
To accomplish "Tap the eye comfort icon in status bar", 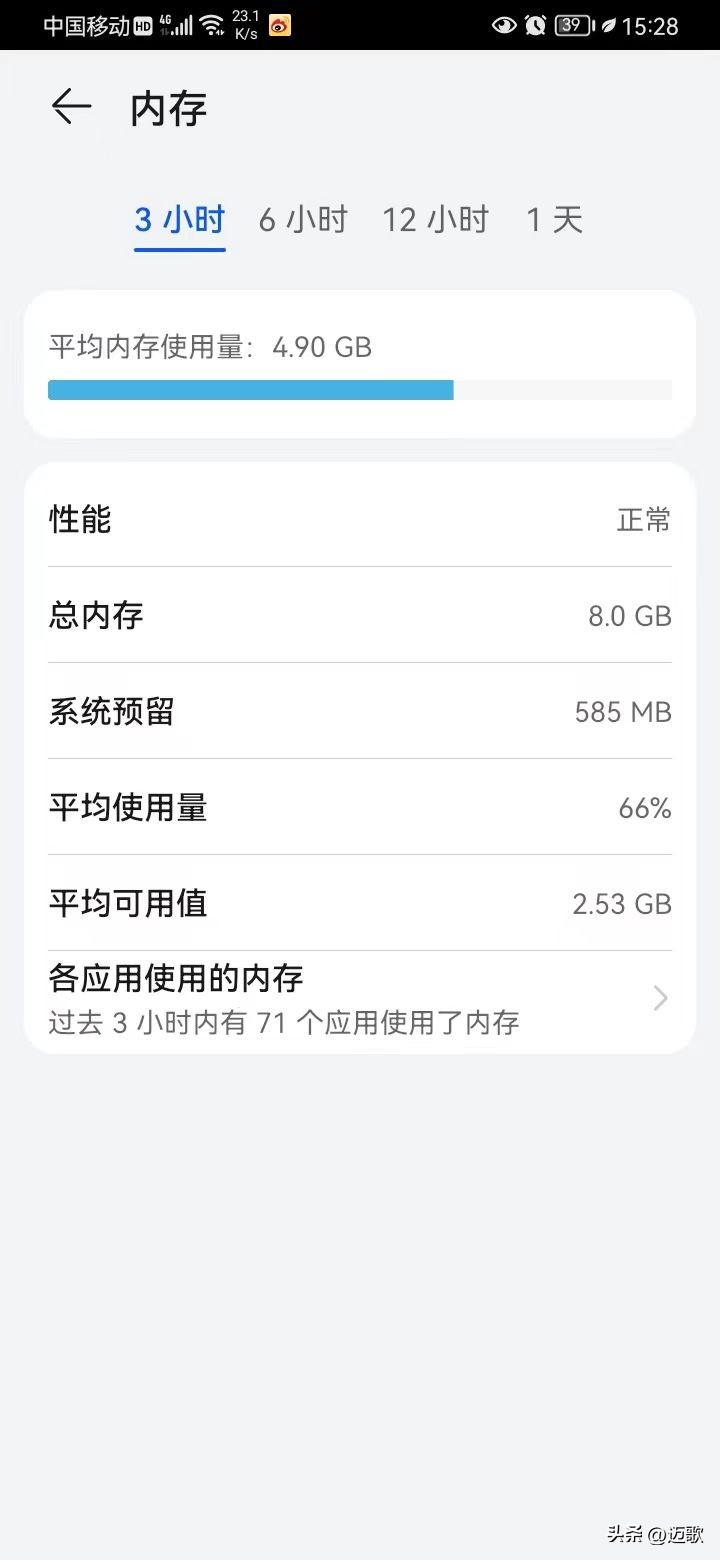I will [x=505, y=26].
